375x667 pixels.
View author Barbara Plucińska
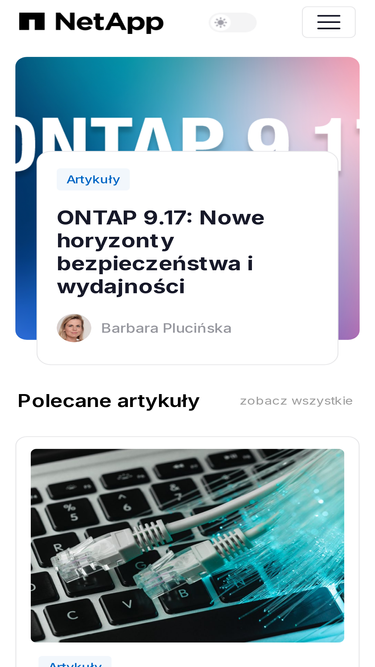coord(166,328)
